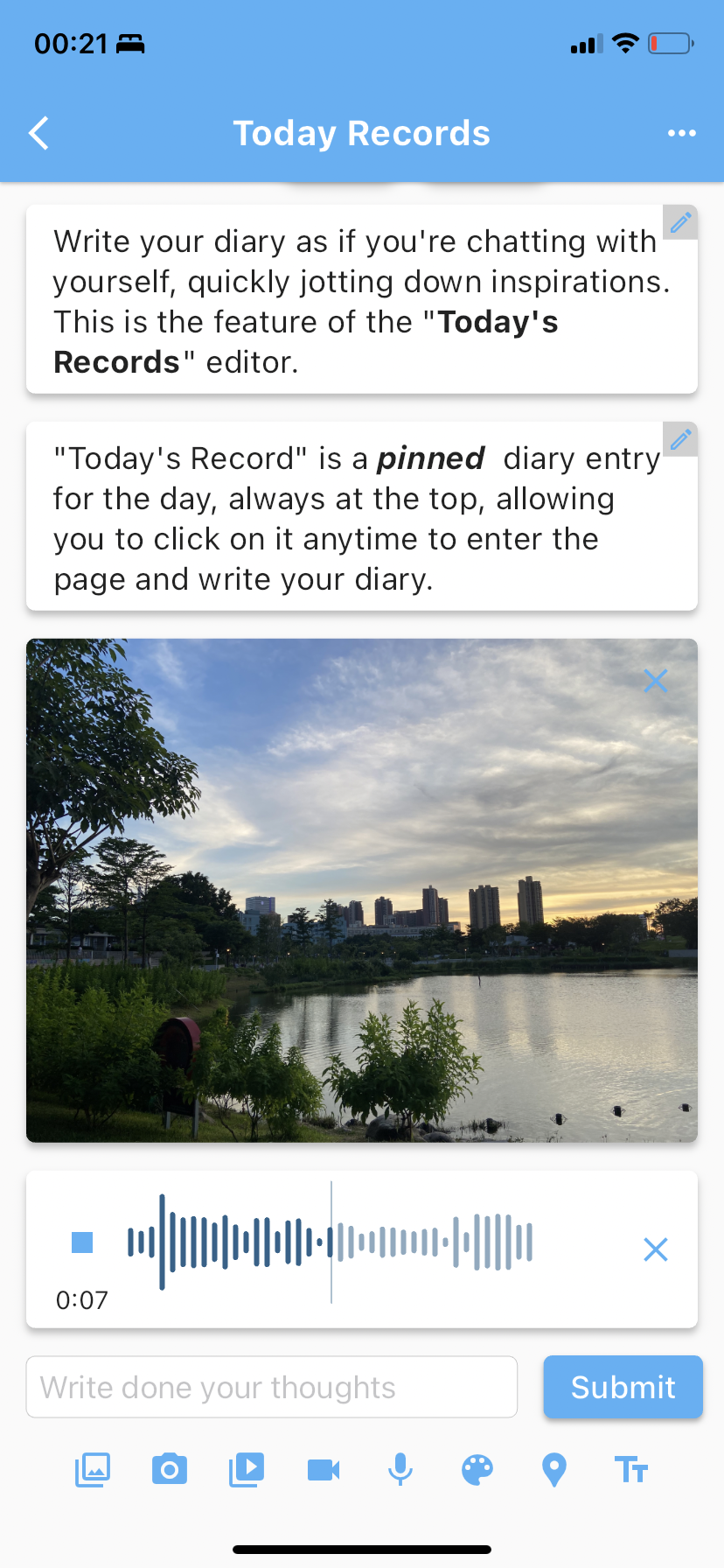
Task: Edit the "Write your diary" note
Action: 680,222
